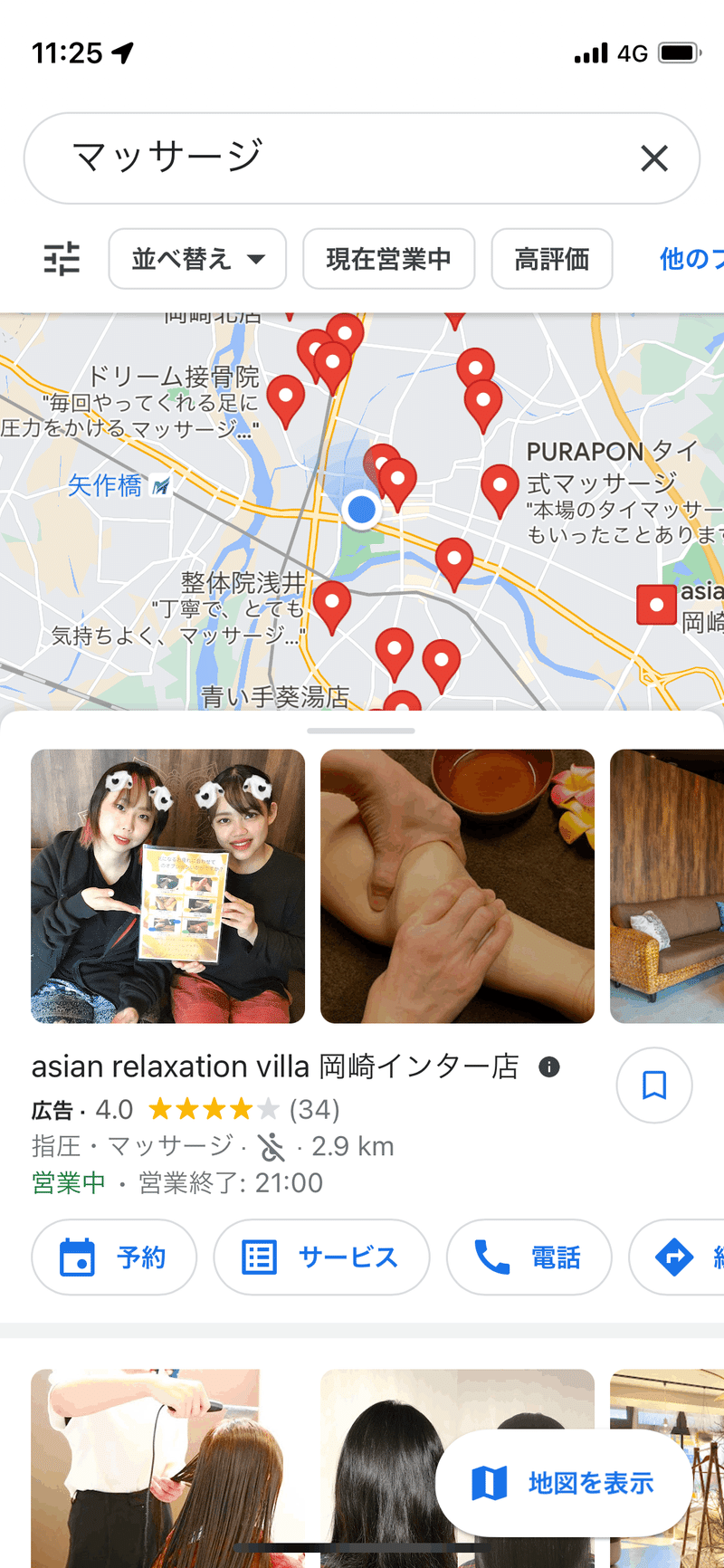Save asian relaxation villa with bookmark icon
The height and width of the screenshot is (1568, 724).
coord(654,1085)
